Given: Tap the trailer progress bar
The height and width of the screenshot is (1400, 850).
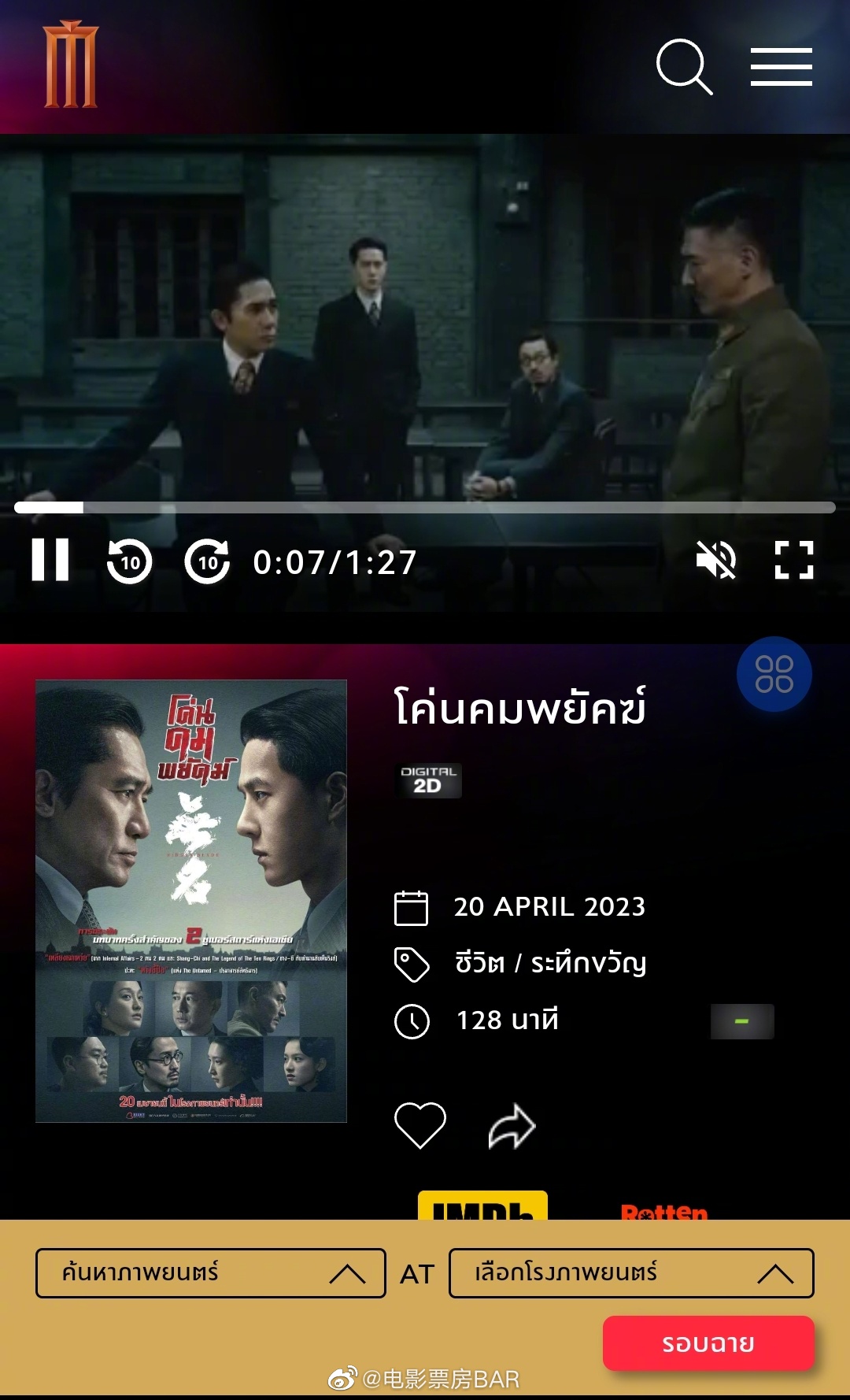Looking at the screenshot, I should point(425,508).
